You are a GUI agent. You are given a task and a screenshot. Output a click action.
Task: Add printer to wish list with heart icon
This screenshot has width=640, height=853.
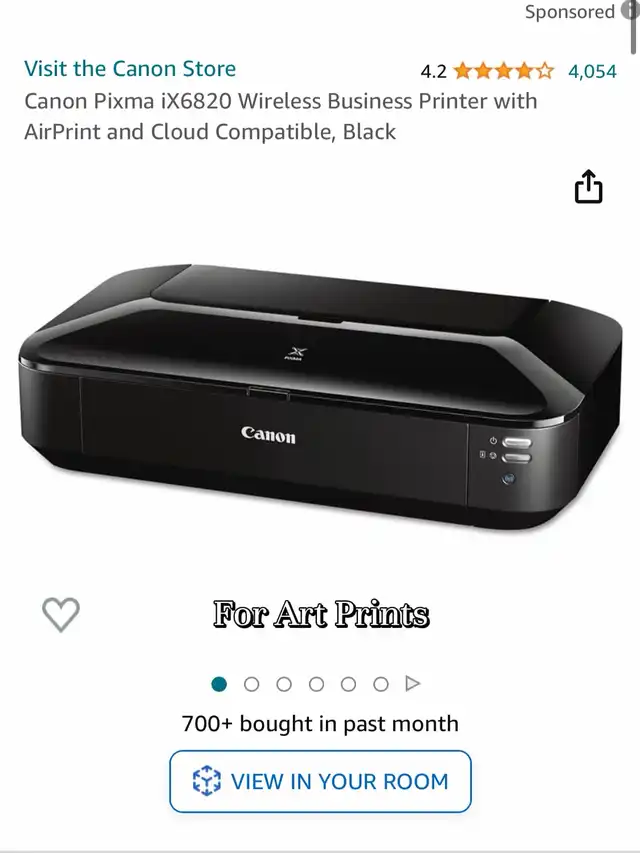(60, 614)
